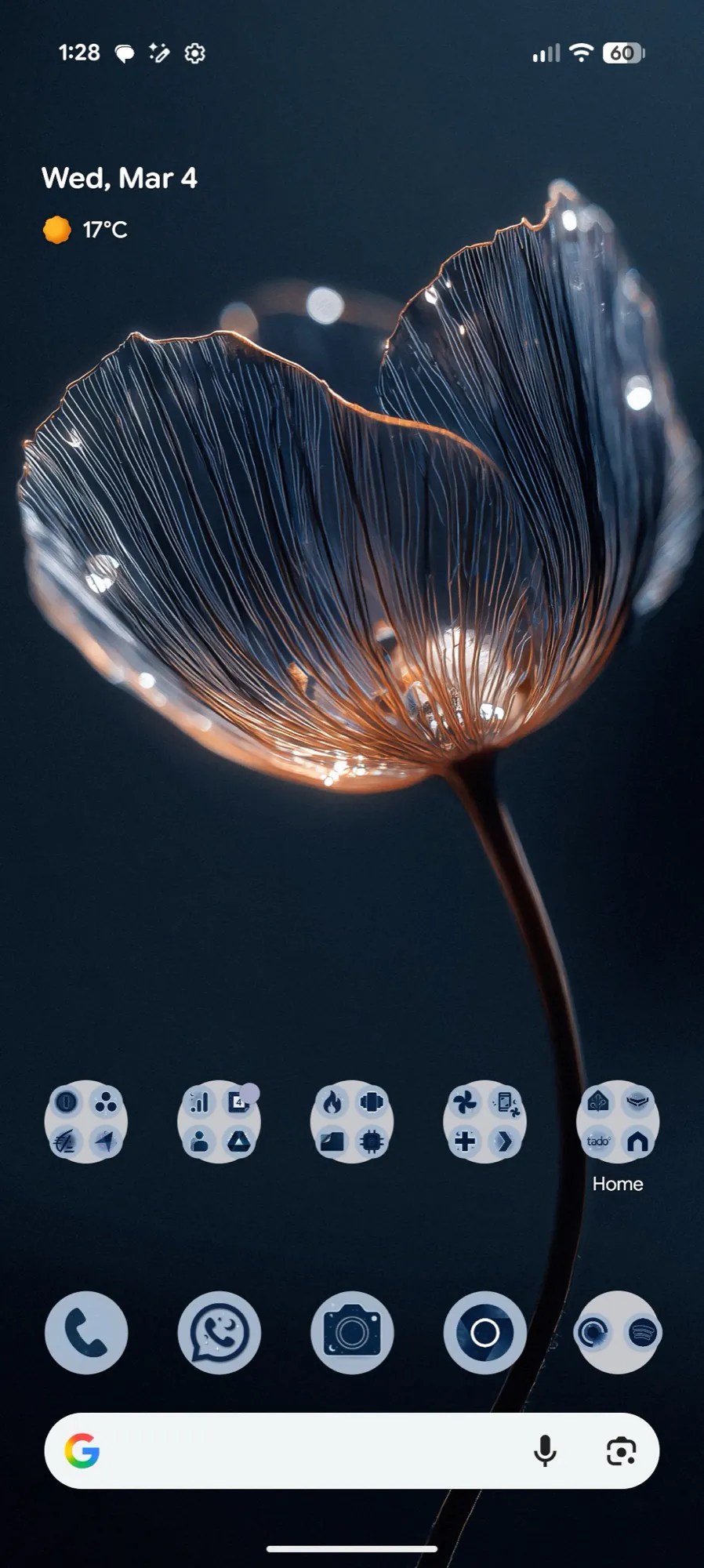This screenshot has width=704, height=1568.
Task: Open the 17°C weather widget
Action: (86, 230)
